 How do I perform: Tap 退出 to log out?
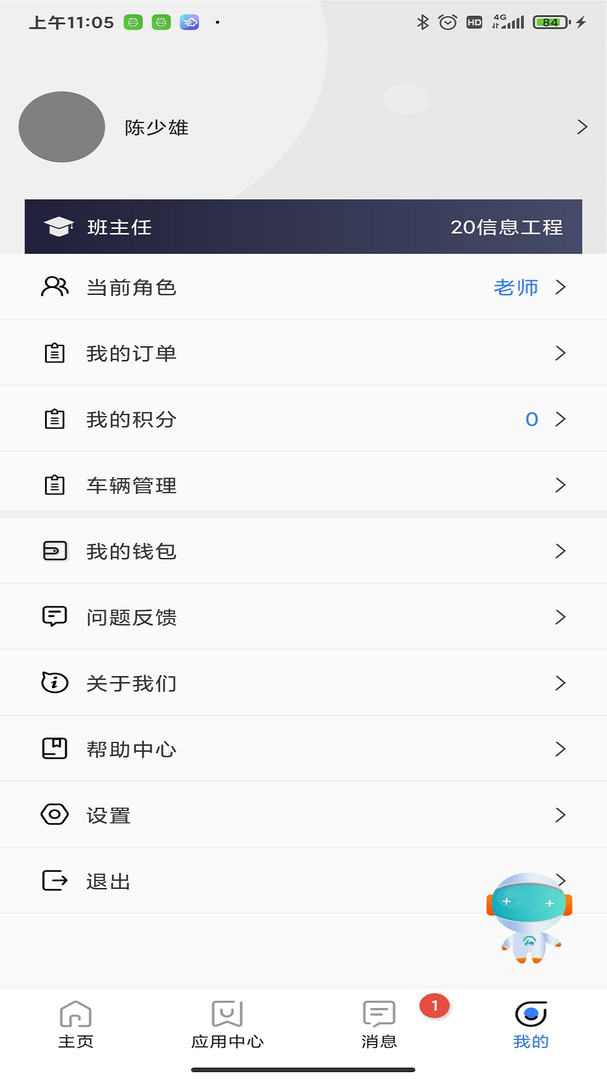pos(250,882)
